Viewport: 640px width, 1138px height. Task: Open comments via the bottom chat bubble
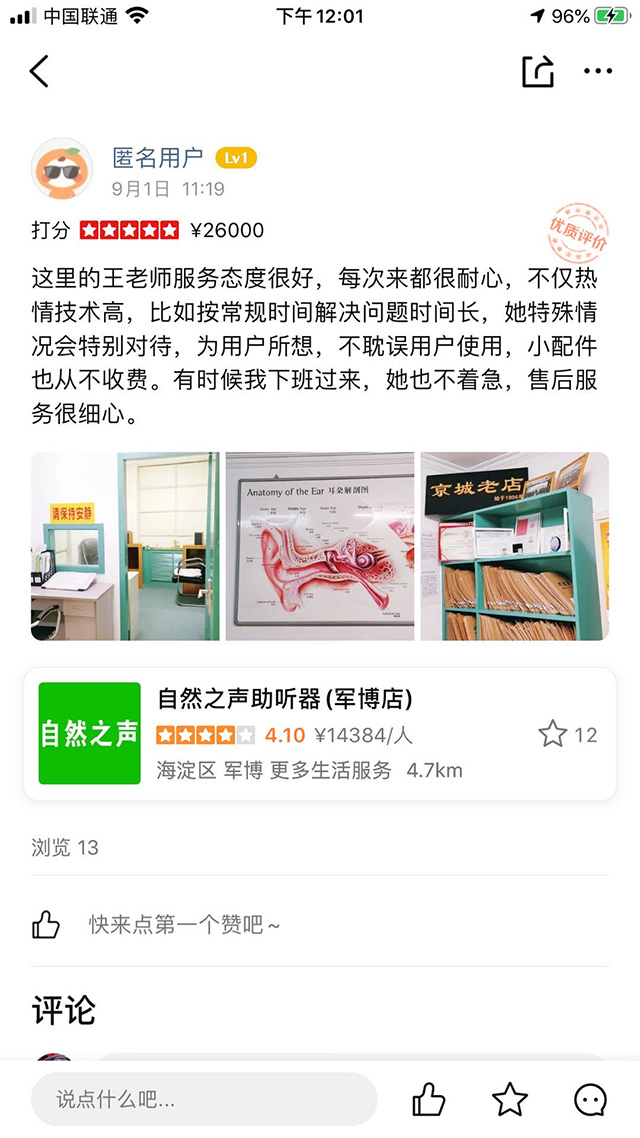click(590, 1100)
